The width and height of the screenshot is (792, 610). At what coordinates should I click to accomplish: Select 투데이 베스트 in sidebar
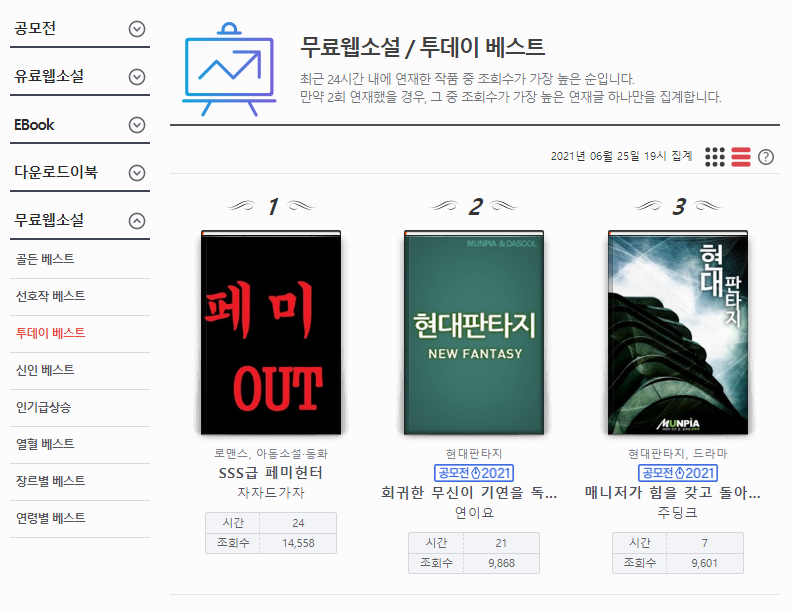pos(51,333)
